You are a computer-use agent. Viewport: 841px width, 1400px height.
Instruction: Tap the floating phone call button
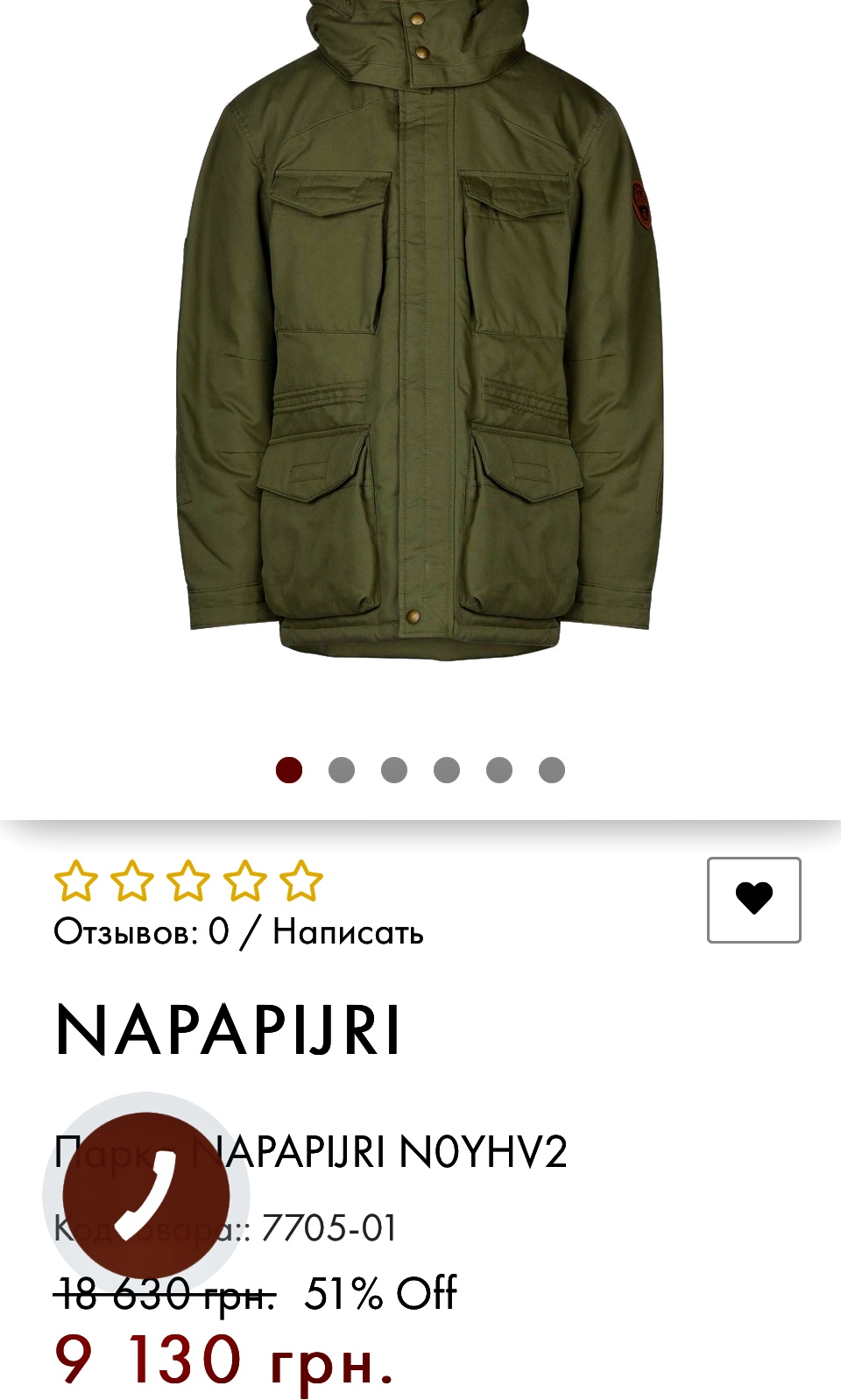[x=146, y=1195]
